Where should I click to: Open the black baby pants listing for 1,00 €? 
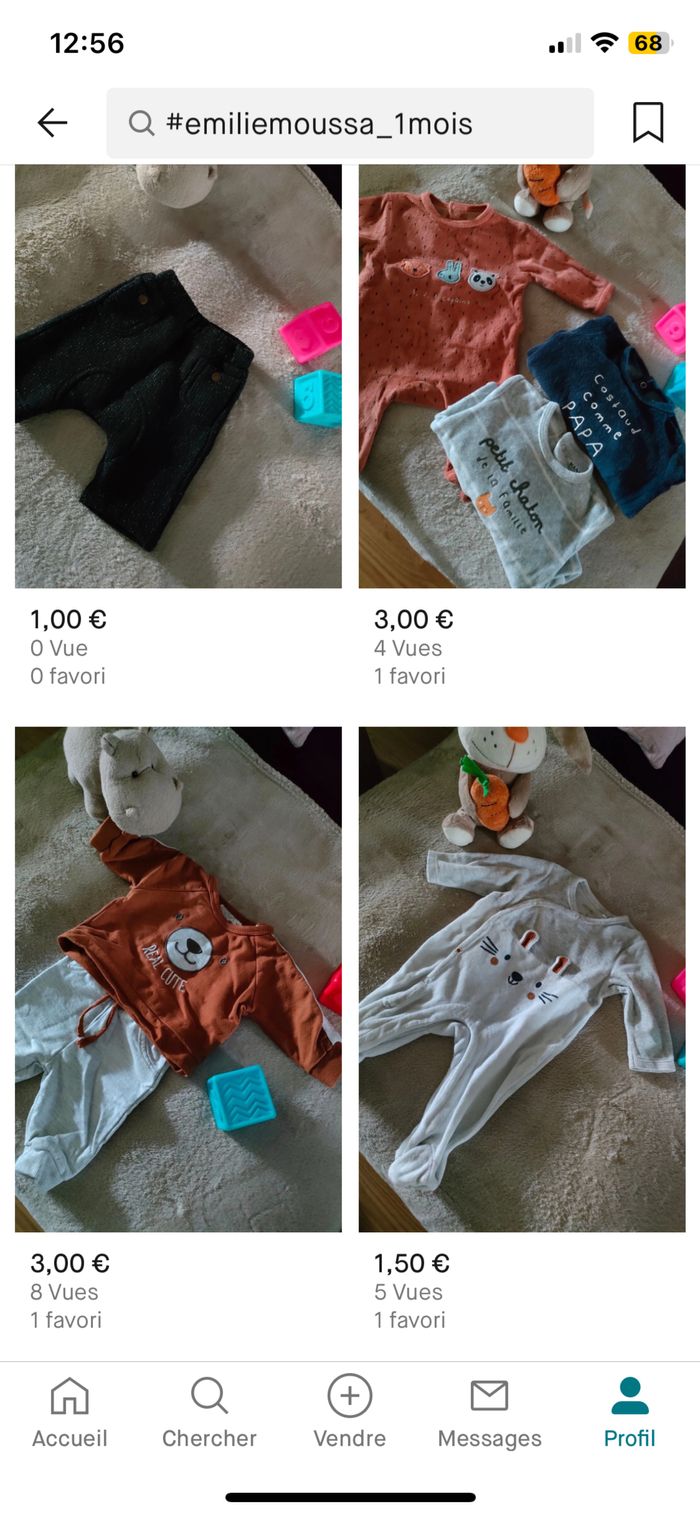click(x=178, y=377)
